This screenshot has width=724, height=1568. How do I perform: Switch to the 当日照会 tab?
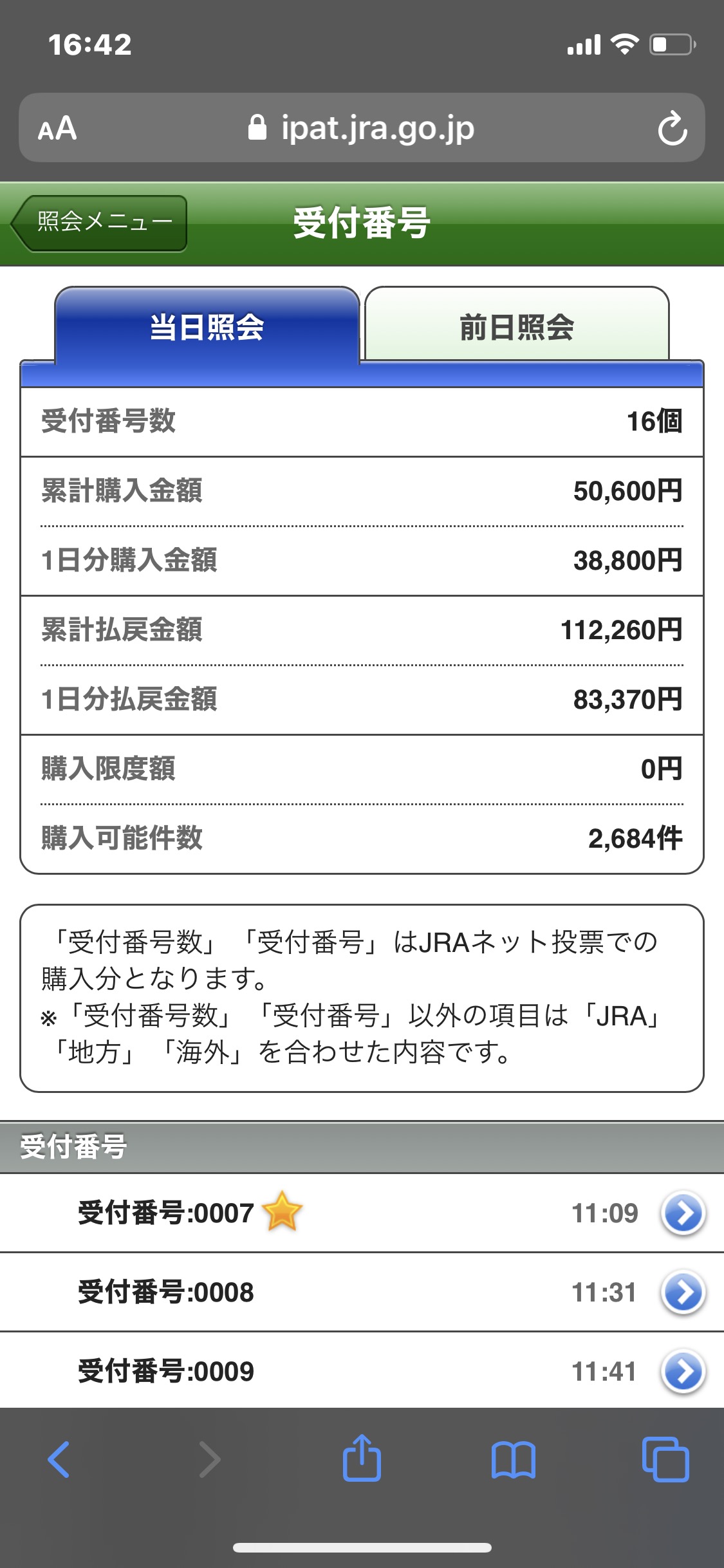207,326
